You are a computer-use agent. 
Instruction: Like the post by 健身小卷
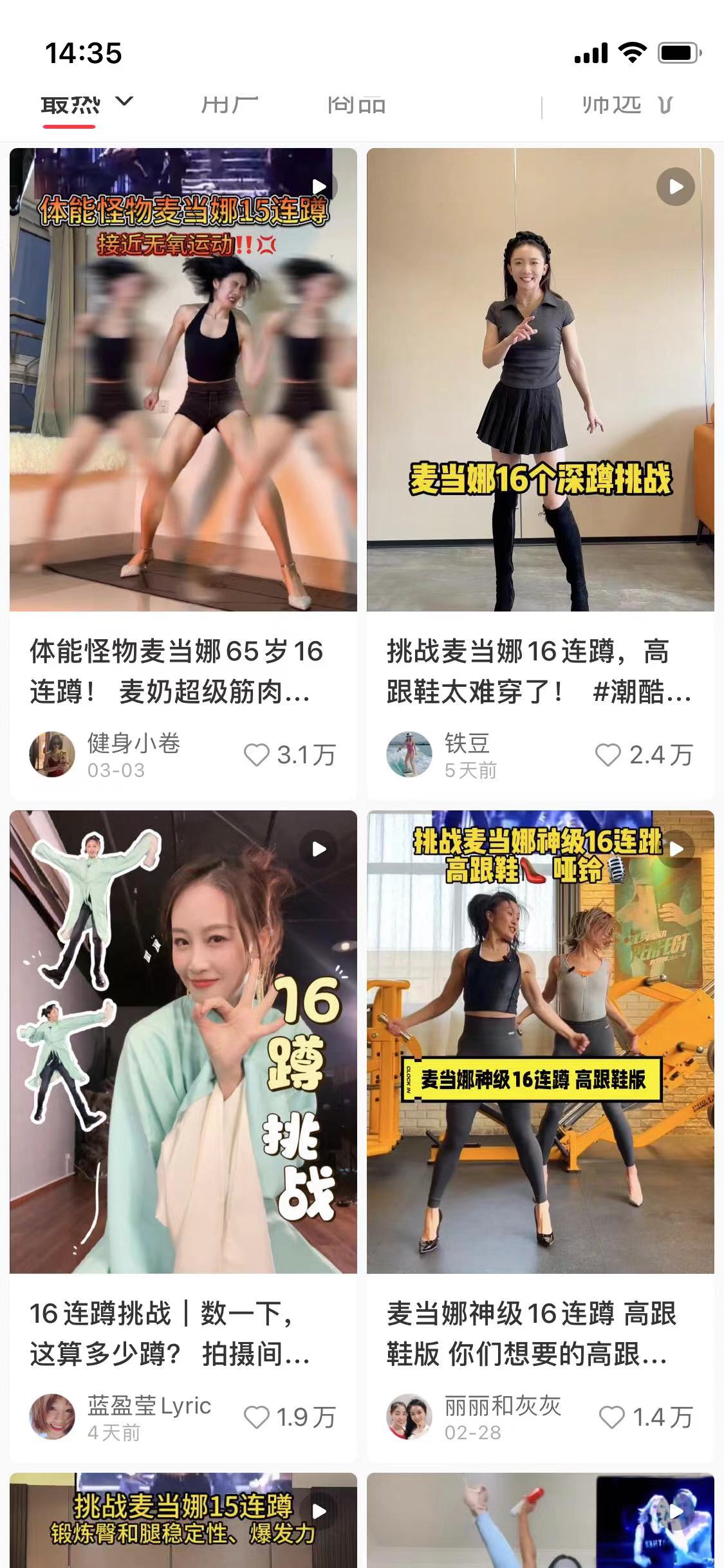tap(257, 755)
